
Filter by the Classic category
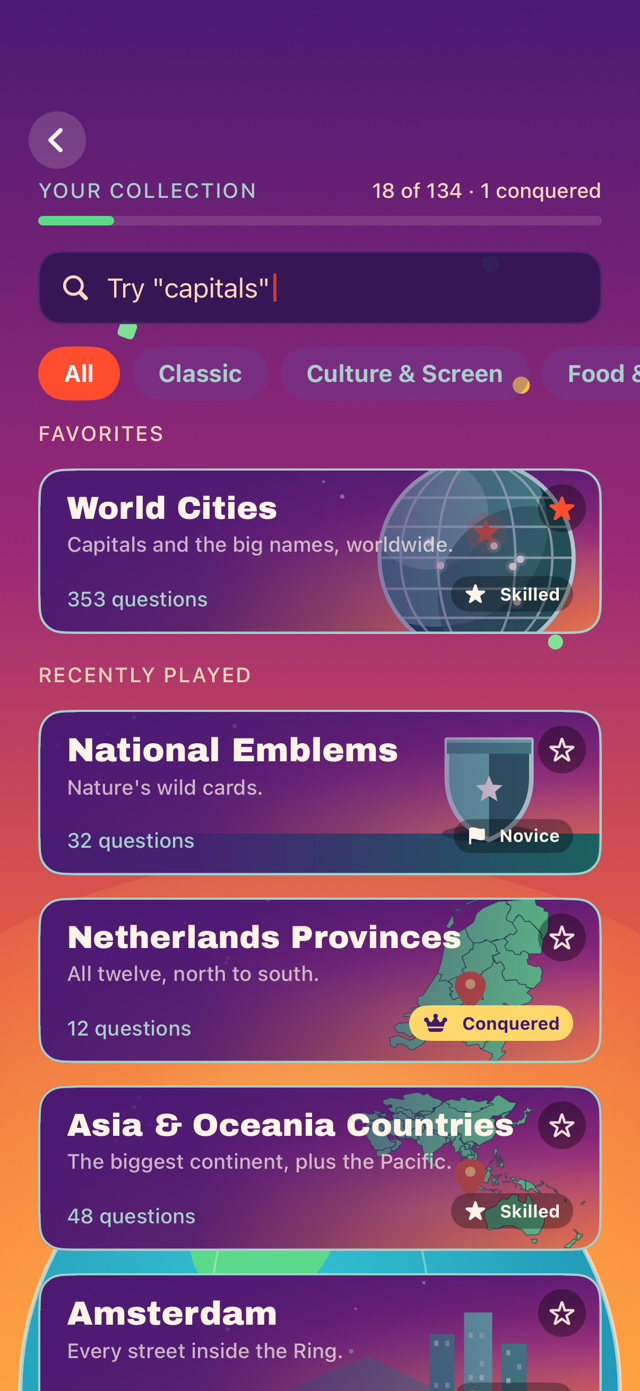click(200, 373)
